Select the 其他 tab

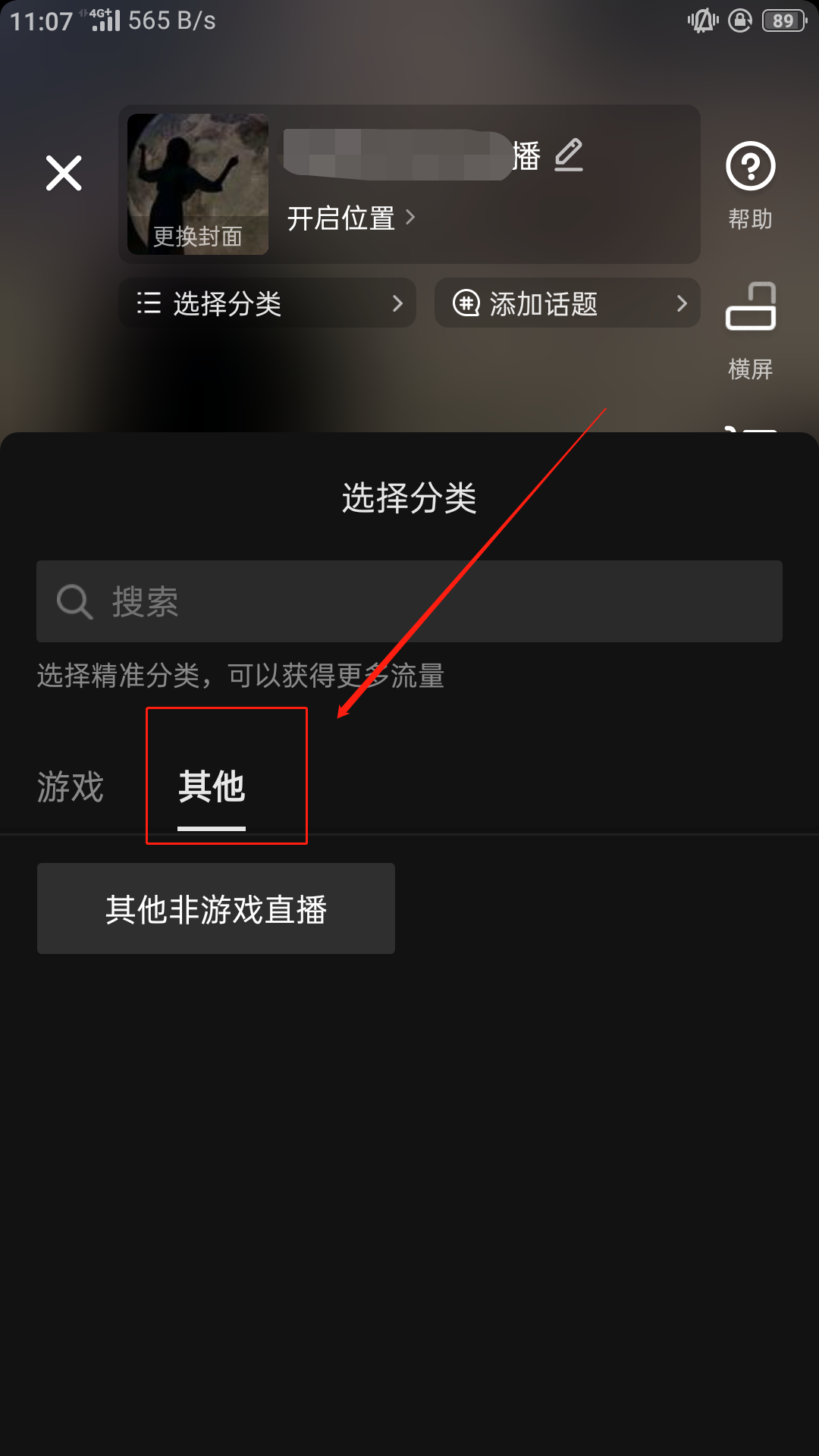coord(212,786)
